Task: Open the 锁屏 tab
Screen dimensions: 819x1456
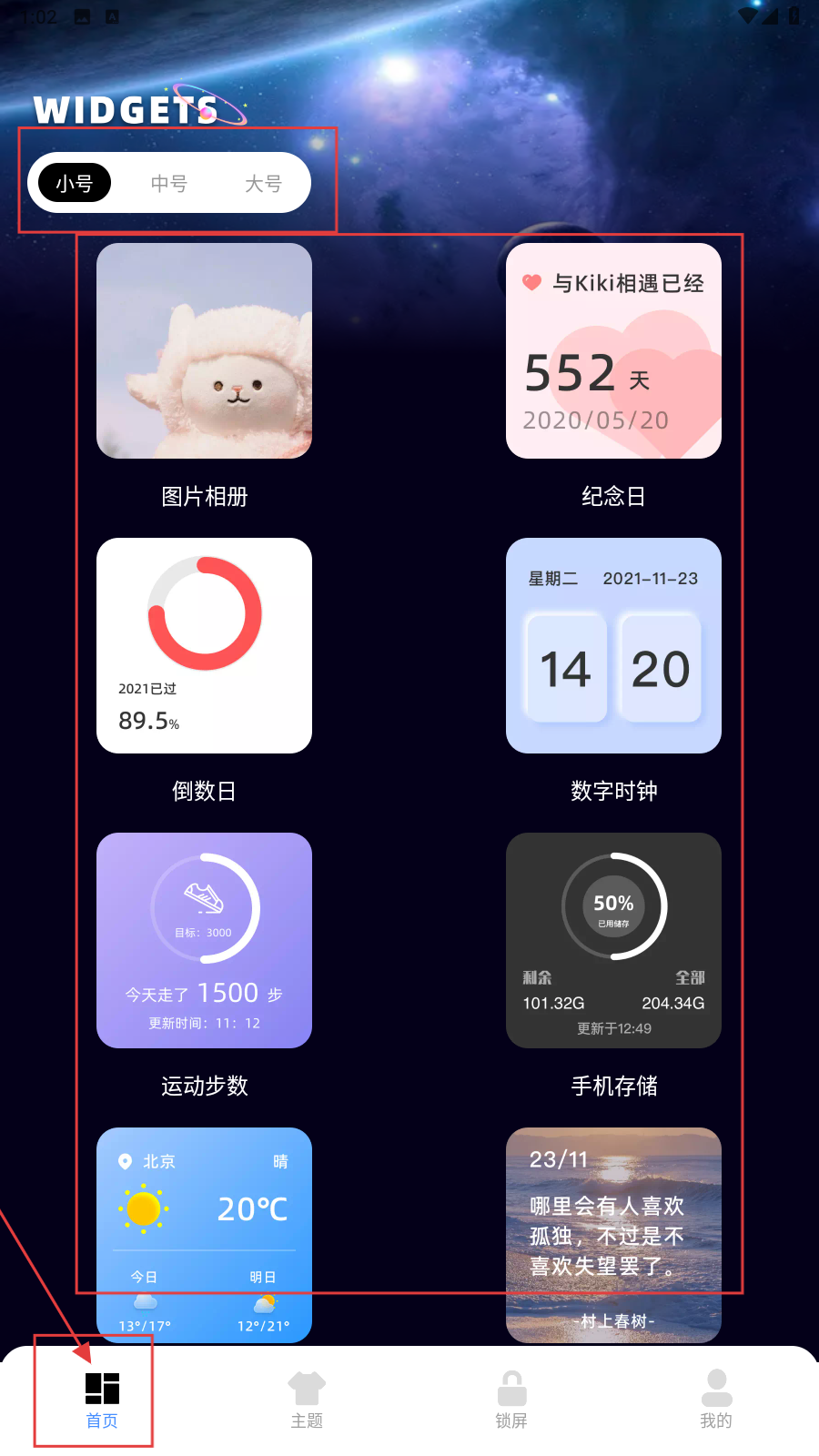Action: (x=511, y=1400)
